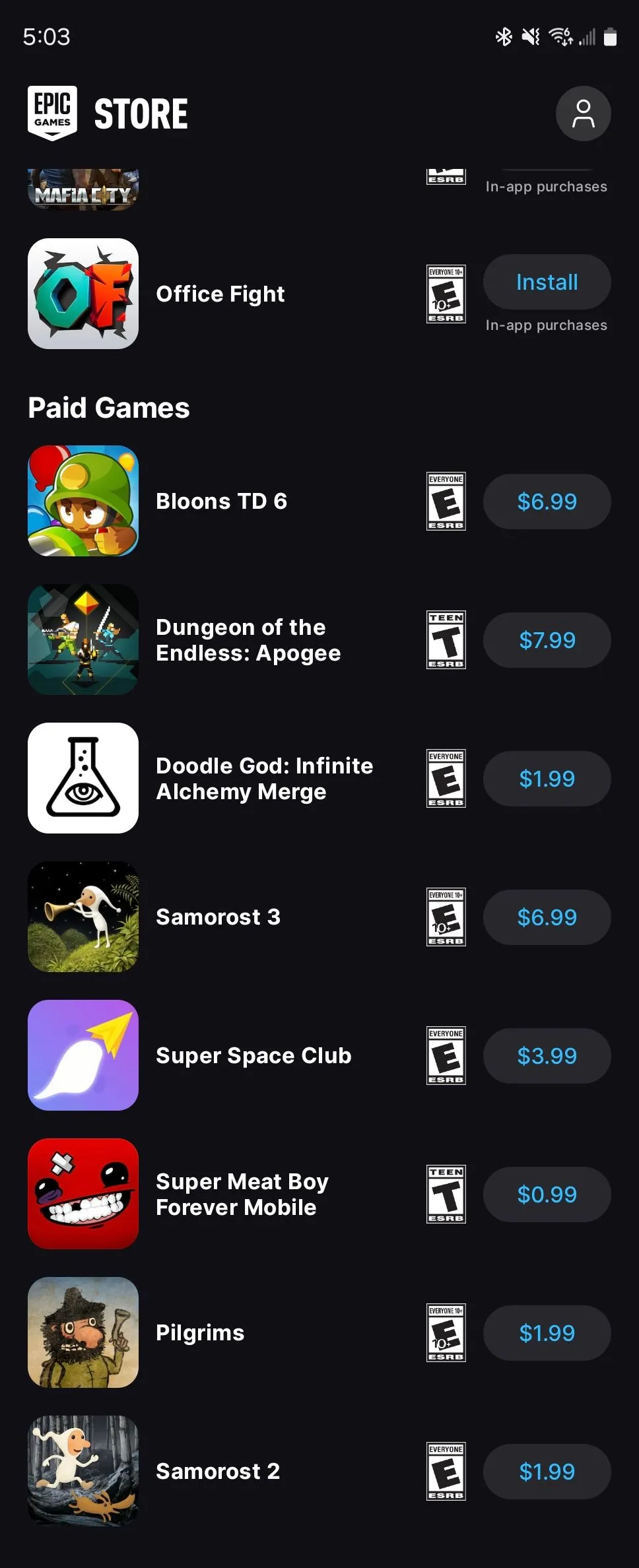The image size is (639, 1568).
Task: Select the Doodle God flask icon
Action: [x=83, y=779]
